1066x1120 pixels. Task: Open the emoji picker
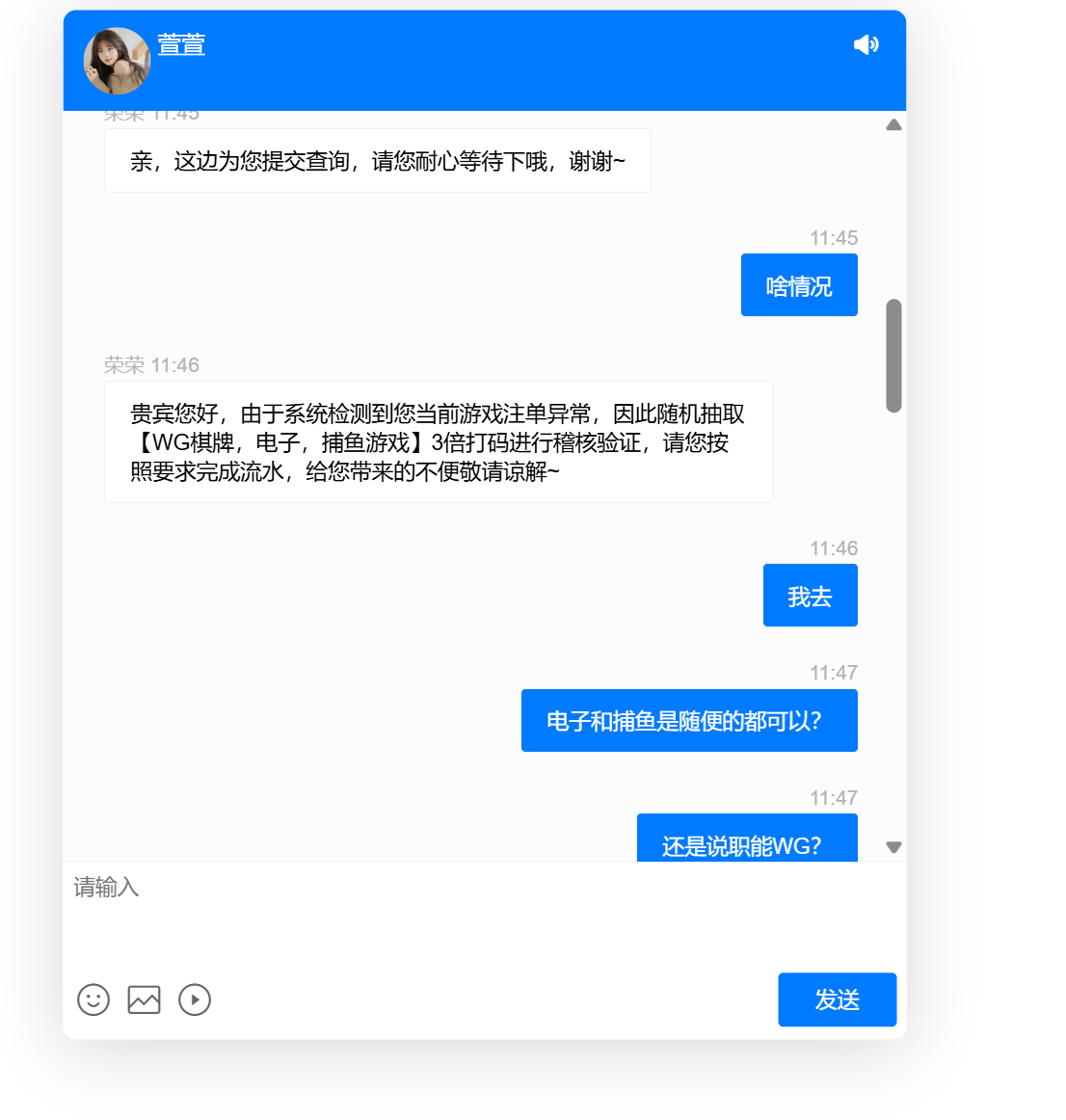(93, 1000)
